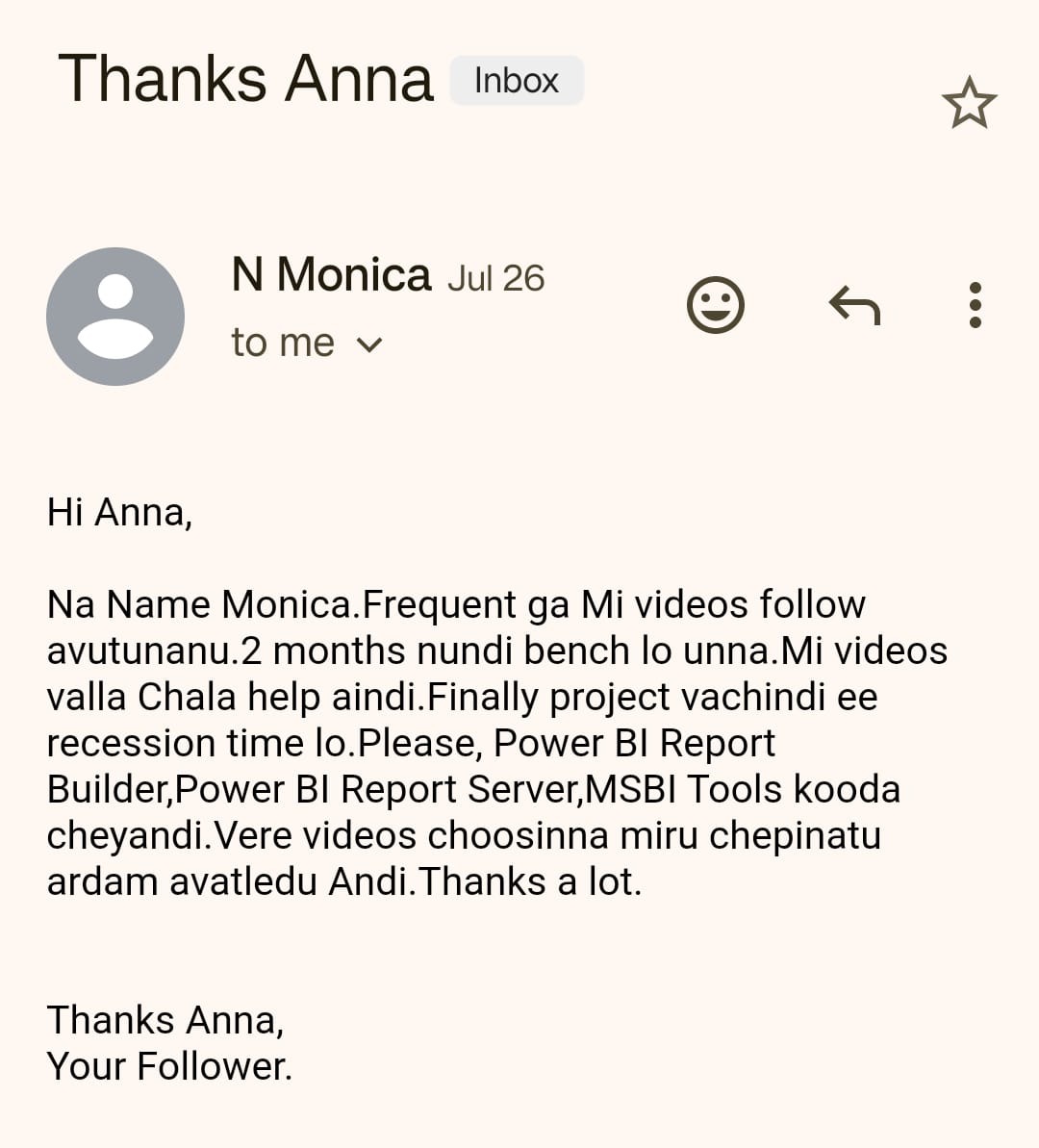Reply to N Monica's email
Image resolution: width=1039 pixels, height=1148 pixels.
854,306
